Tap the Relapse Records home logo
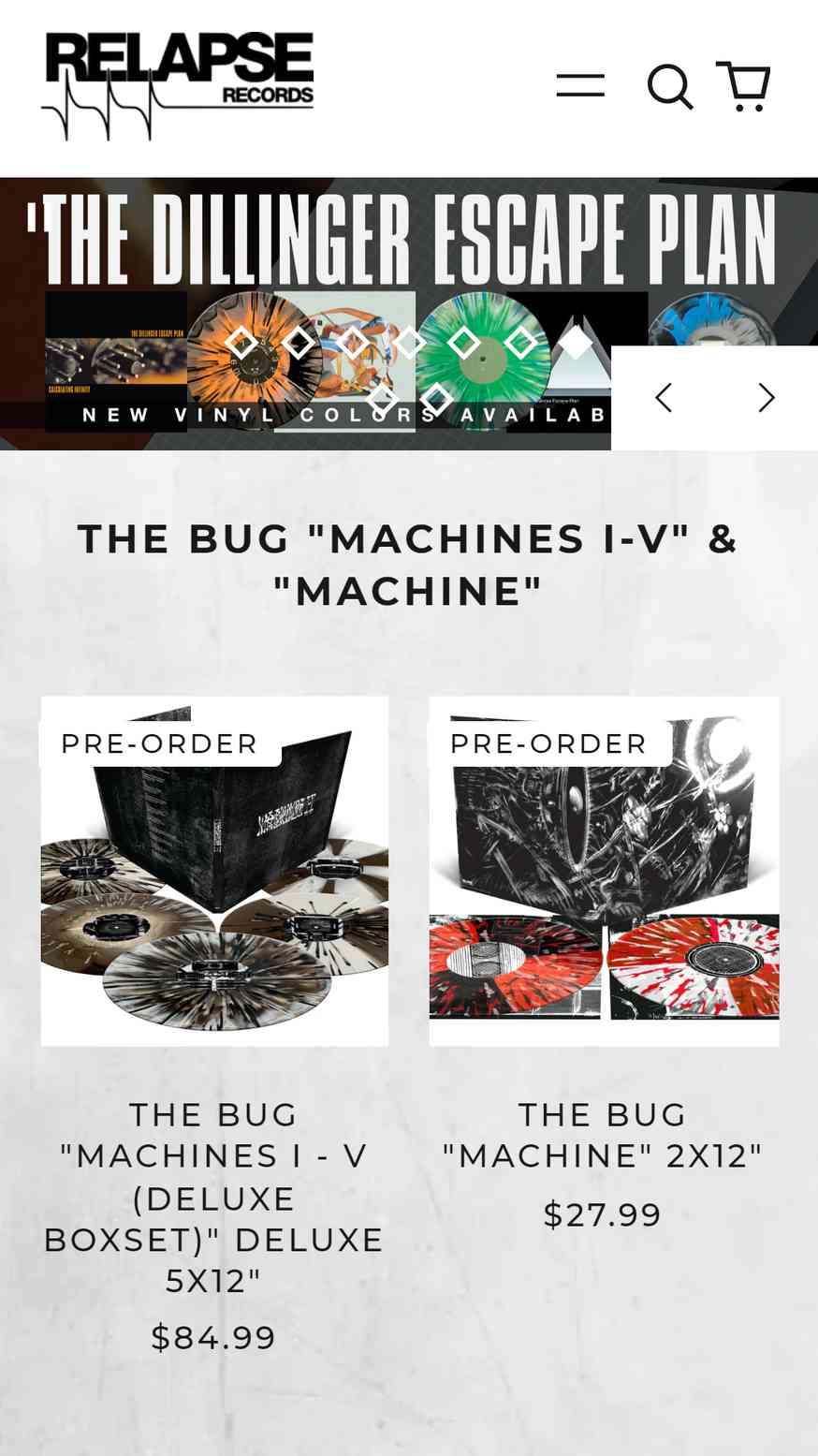Viewport: 818px width, 1456px height. 178,86
